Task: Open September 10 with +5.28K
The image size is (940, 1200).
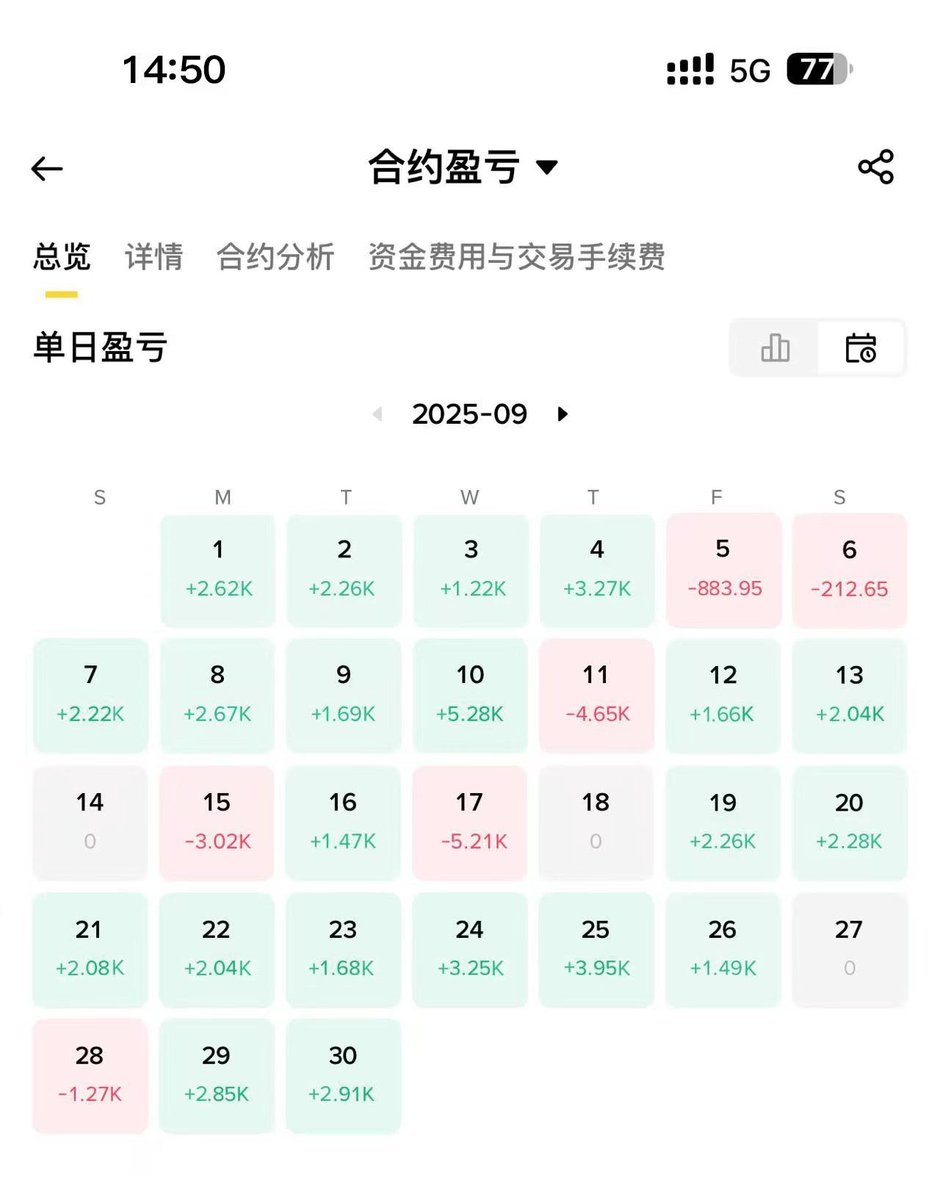Action: click(x=470, y=695)
